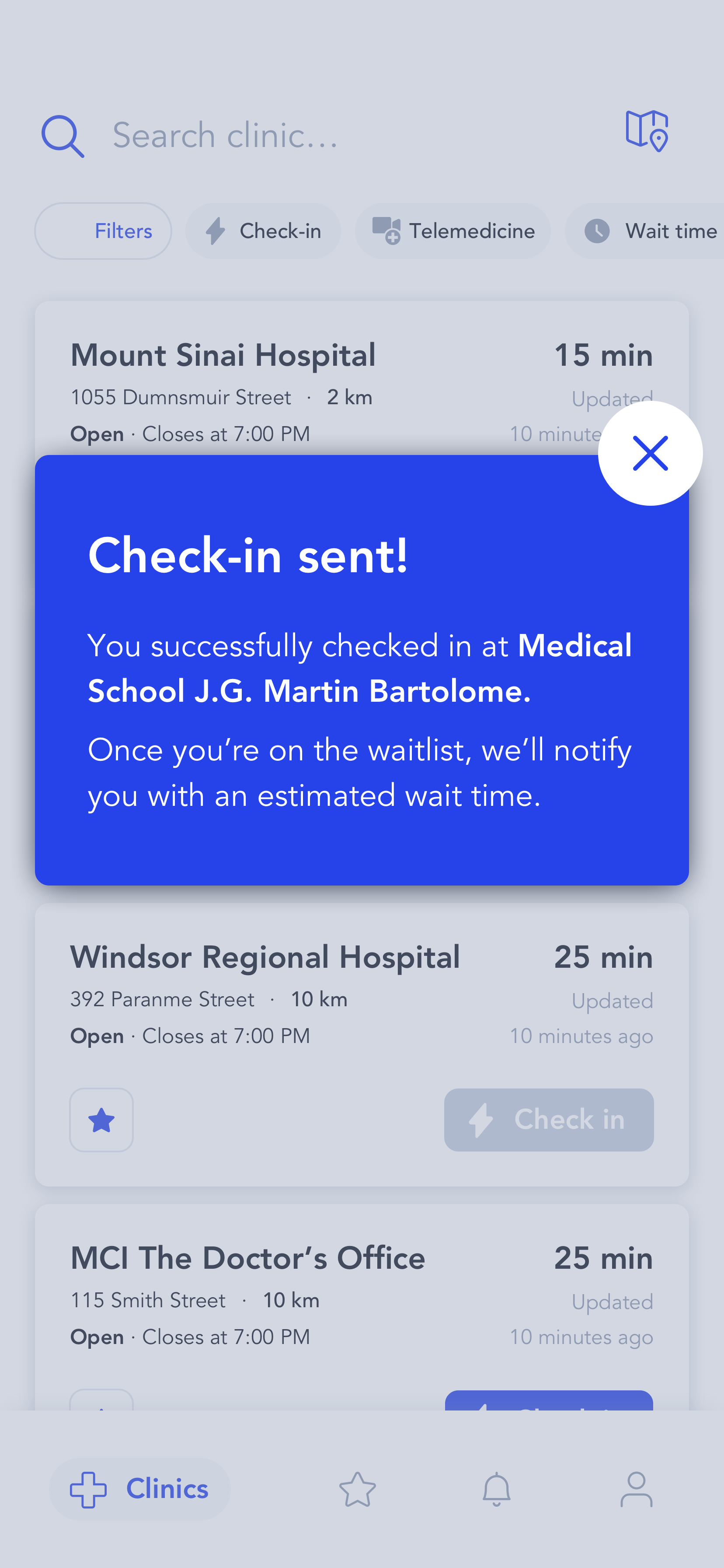The image size is (724, 1568).
Task: Check in at Windsor Regional Hospital
Action: click(548, 1120)
